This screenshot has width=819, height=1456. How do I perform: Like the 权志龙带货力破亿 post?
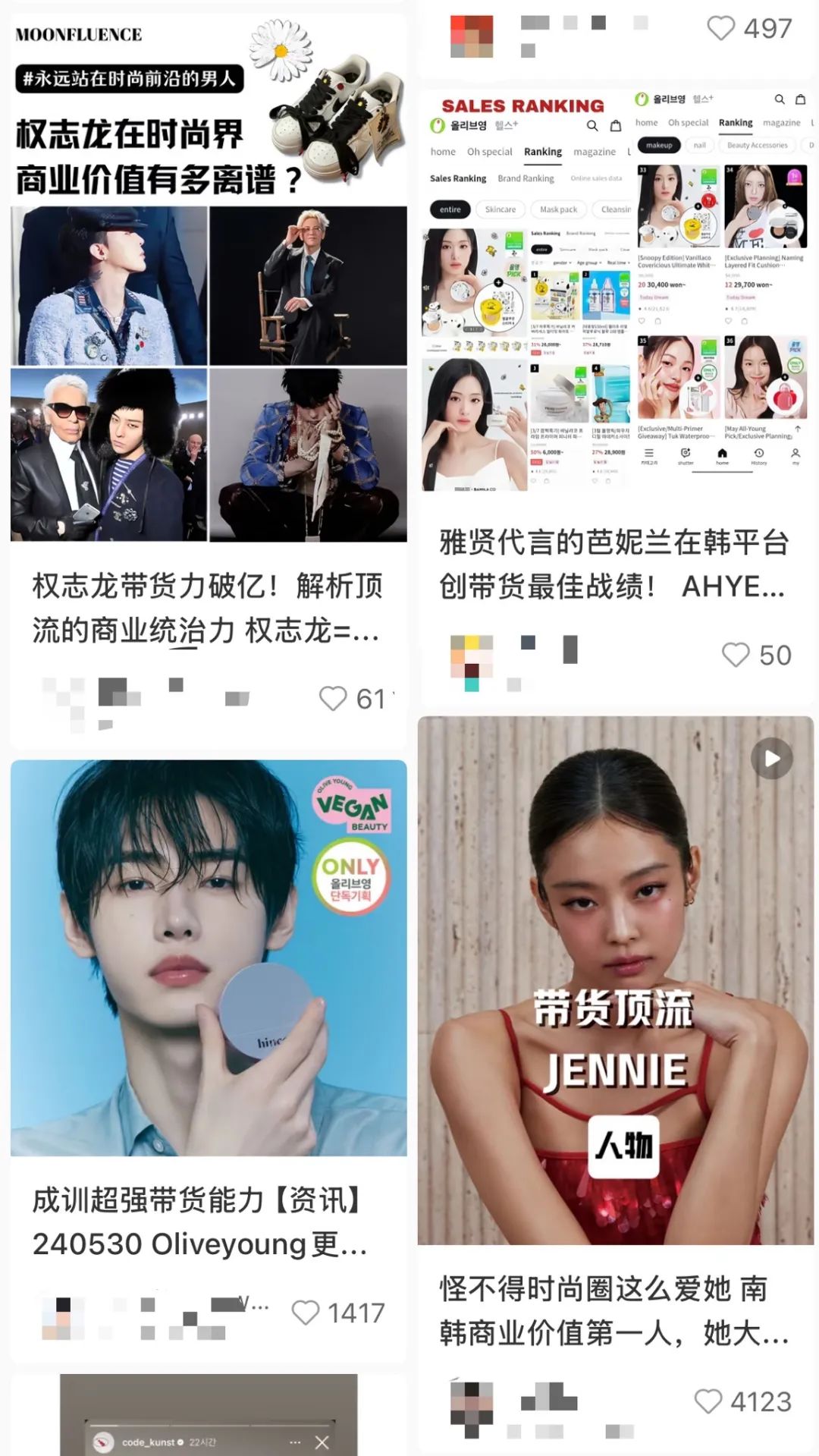[x=333, y=698]
